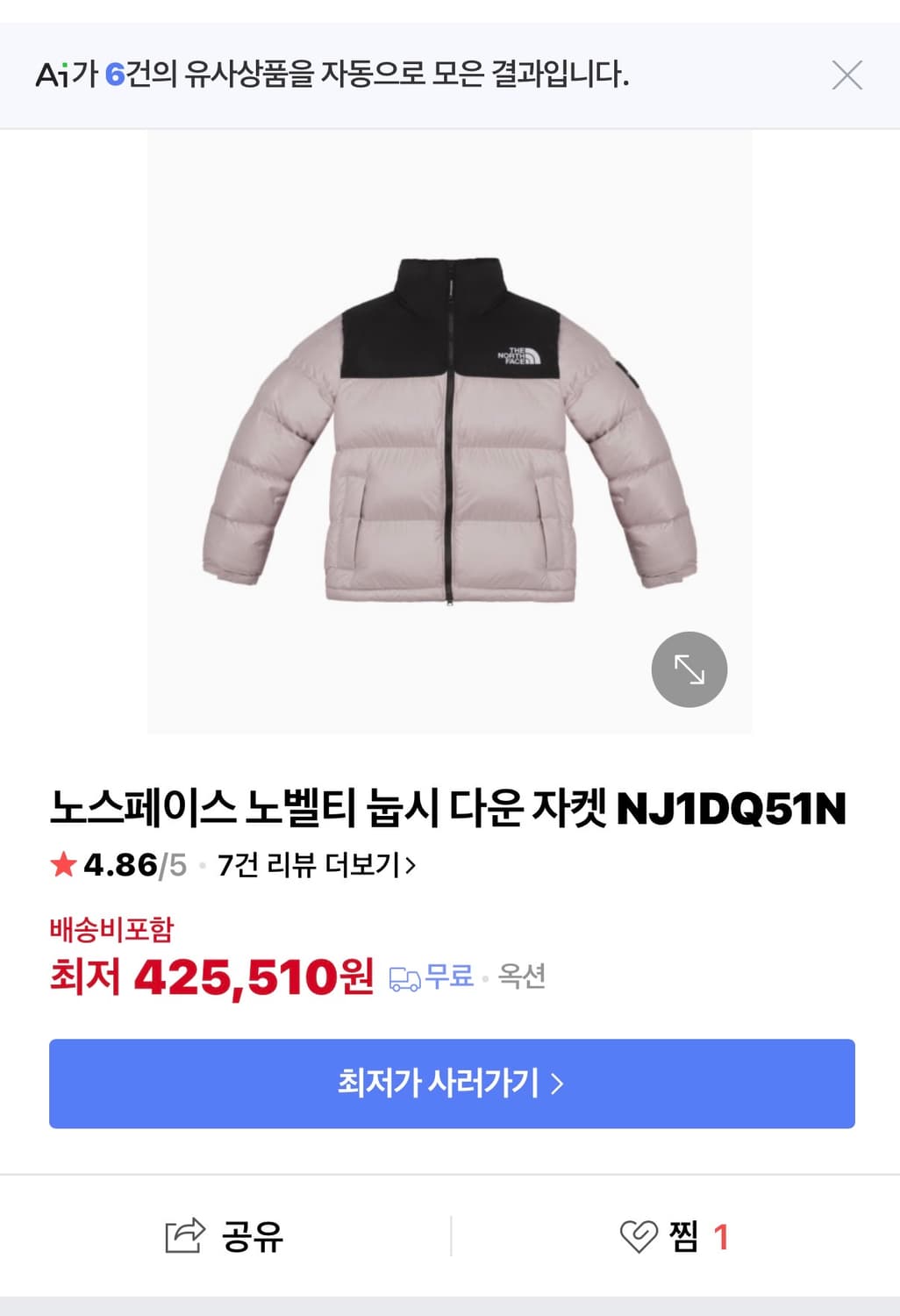This screenshot has height=1316, width=900.
Task: Tap the red 425,510원 lowest price
Action: 254,976
